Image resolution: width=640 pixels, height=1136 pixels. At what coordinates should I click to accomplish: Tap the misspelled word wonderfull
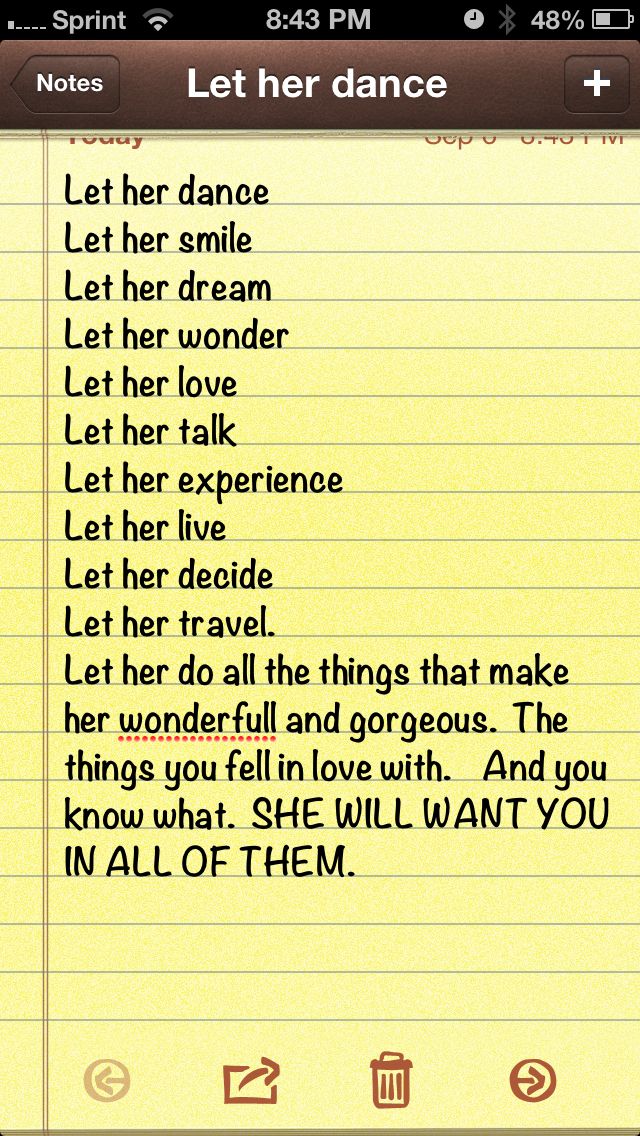coord(197,720)
